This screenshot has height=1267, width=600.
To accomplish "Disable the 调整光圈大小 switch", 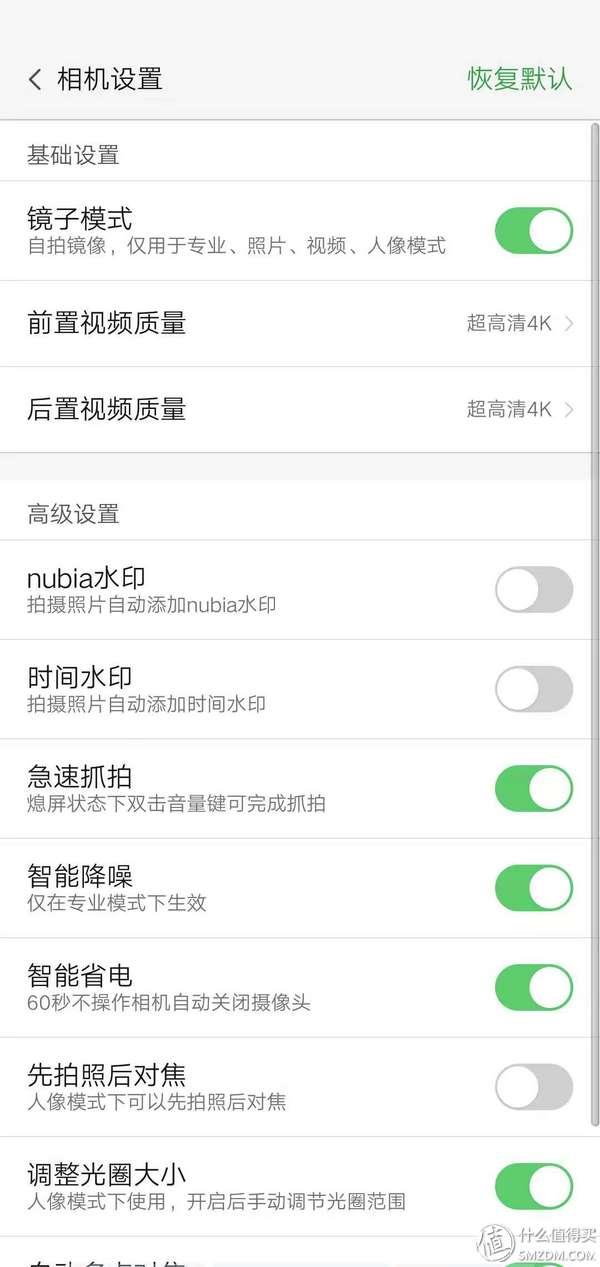I will tap(534, 1186).
